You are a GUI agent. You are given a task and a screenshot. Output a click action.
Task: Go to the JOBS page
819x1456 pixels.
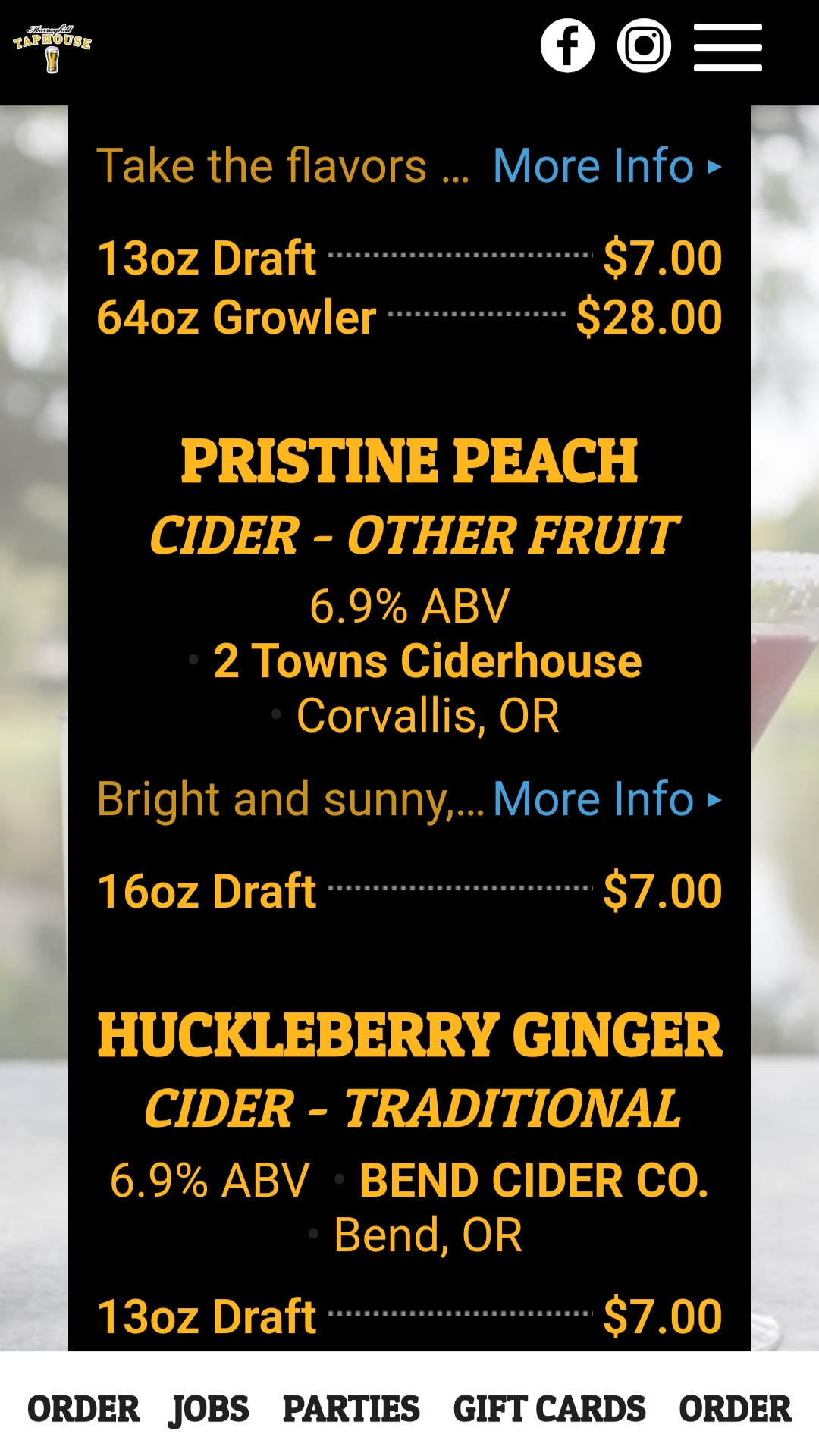pyautogui.click(x=209, y=1409)
